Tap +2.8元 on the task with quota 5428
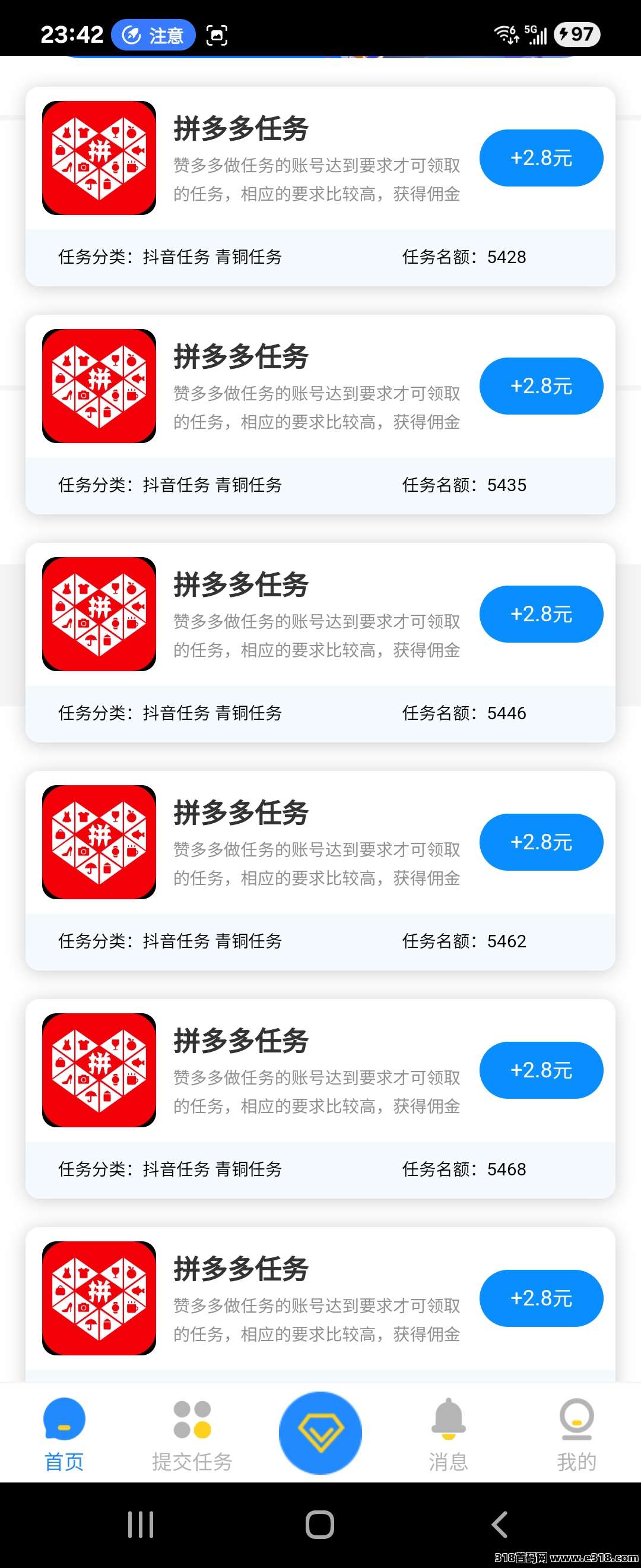 click(541, 157)
